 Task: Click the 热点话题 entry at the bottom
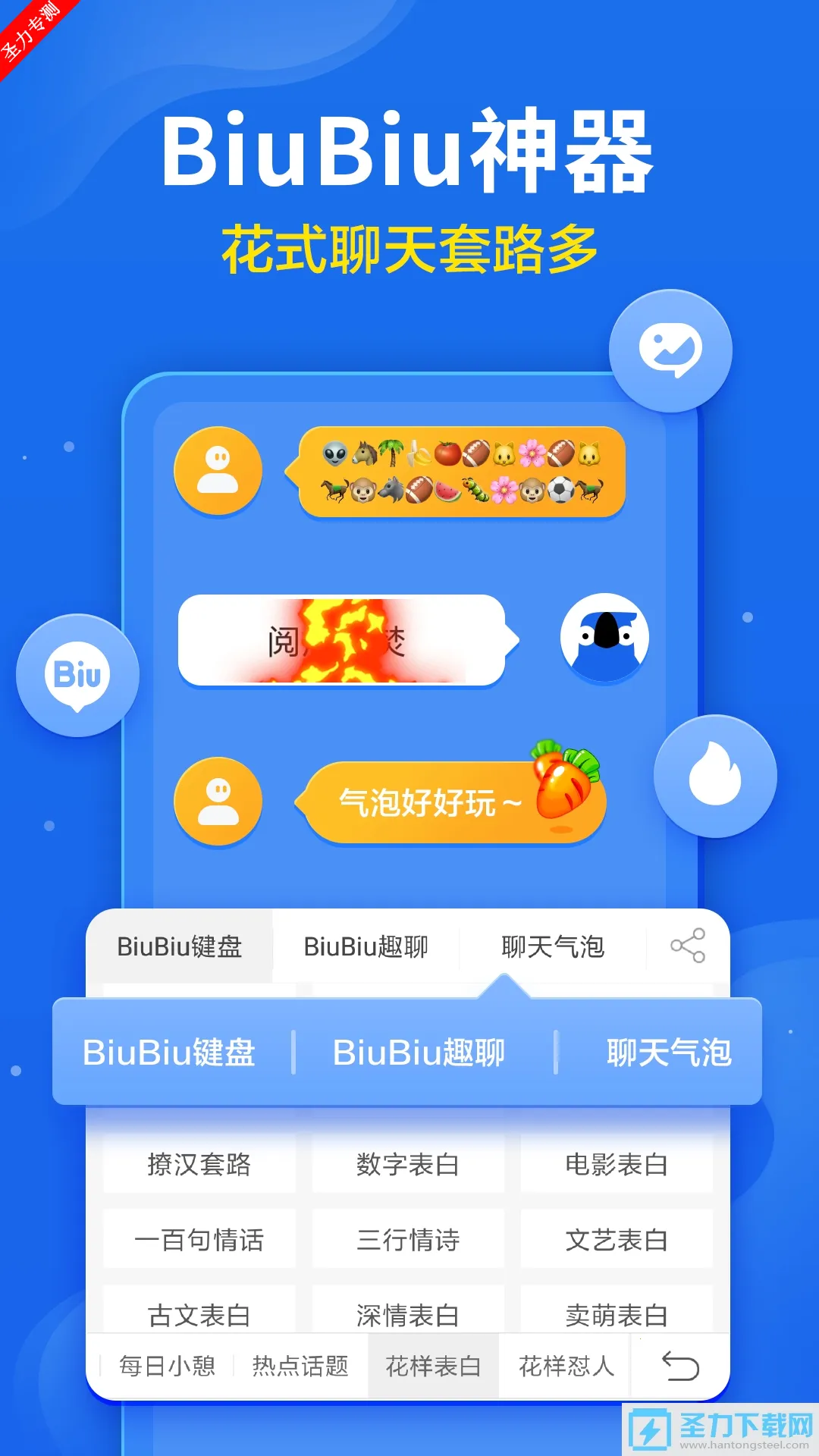click(299, 1365)
